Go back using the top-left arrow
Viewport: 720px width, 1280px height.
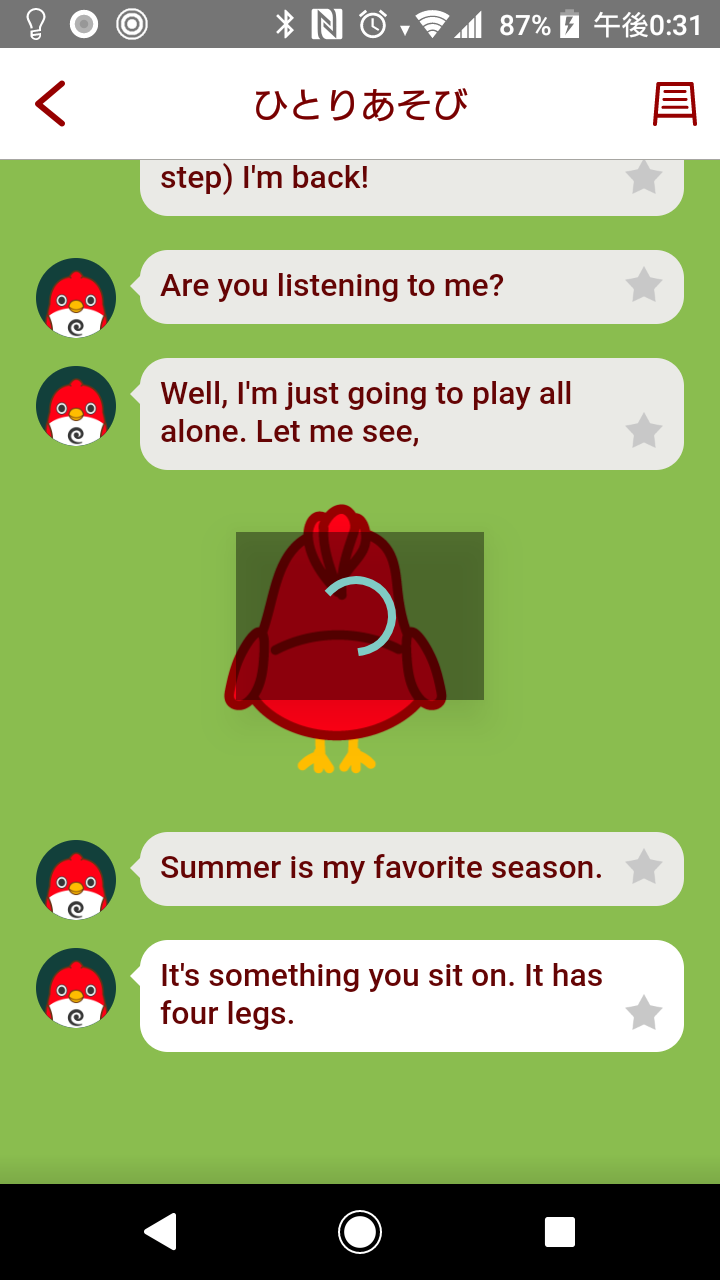point(50,104)
